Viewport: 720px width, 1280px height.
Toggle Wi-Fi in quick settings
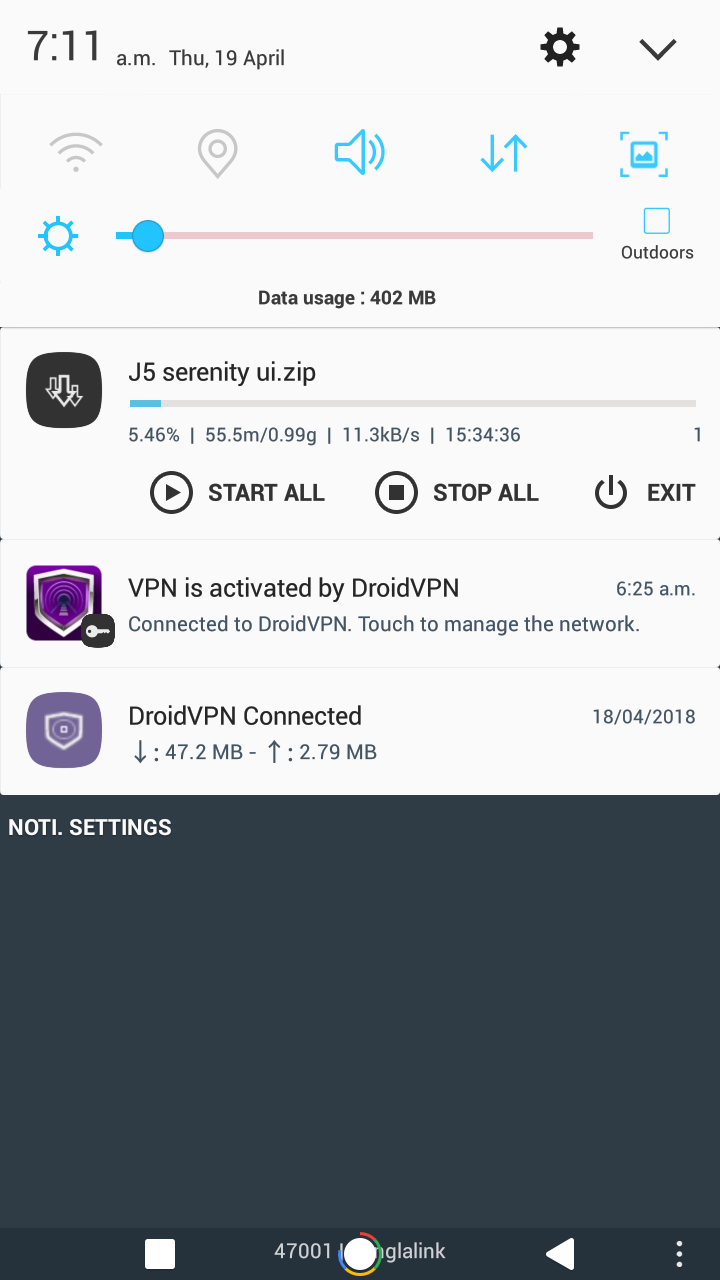[76, 153]
